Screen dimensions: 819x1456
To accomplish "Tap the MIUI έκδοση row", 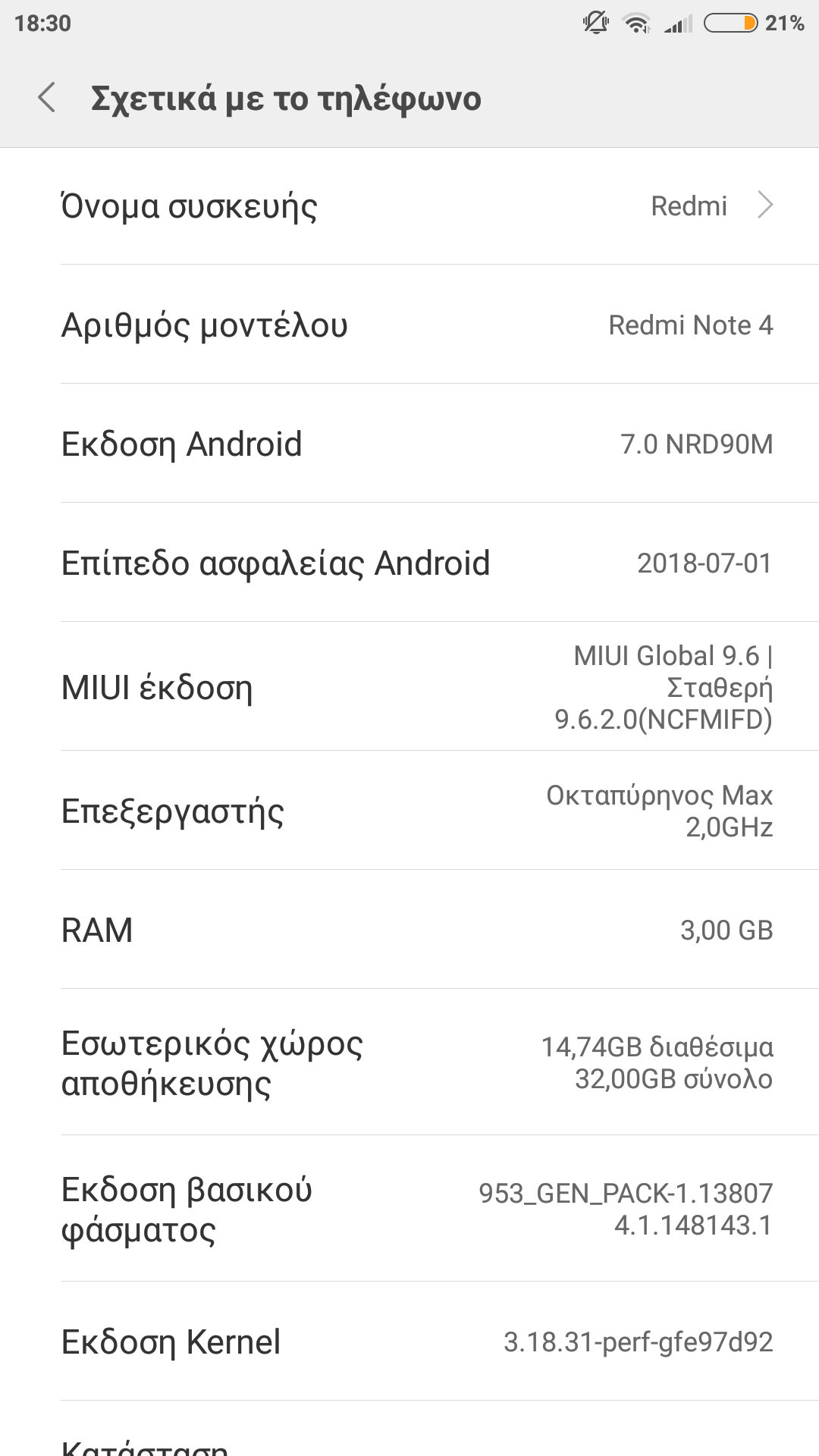I will pyautogui.click(x=409, y=688).
